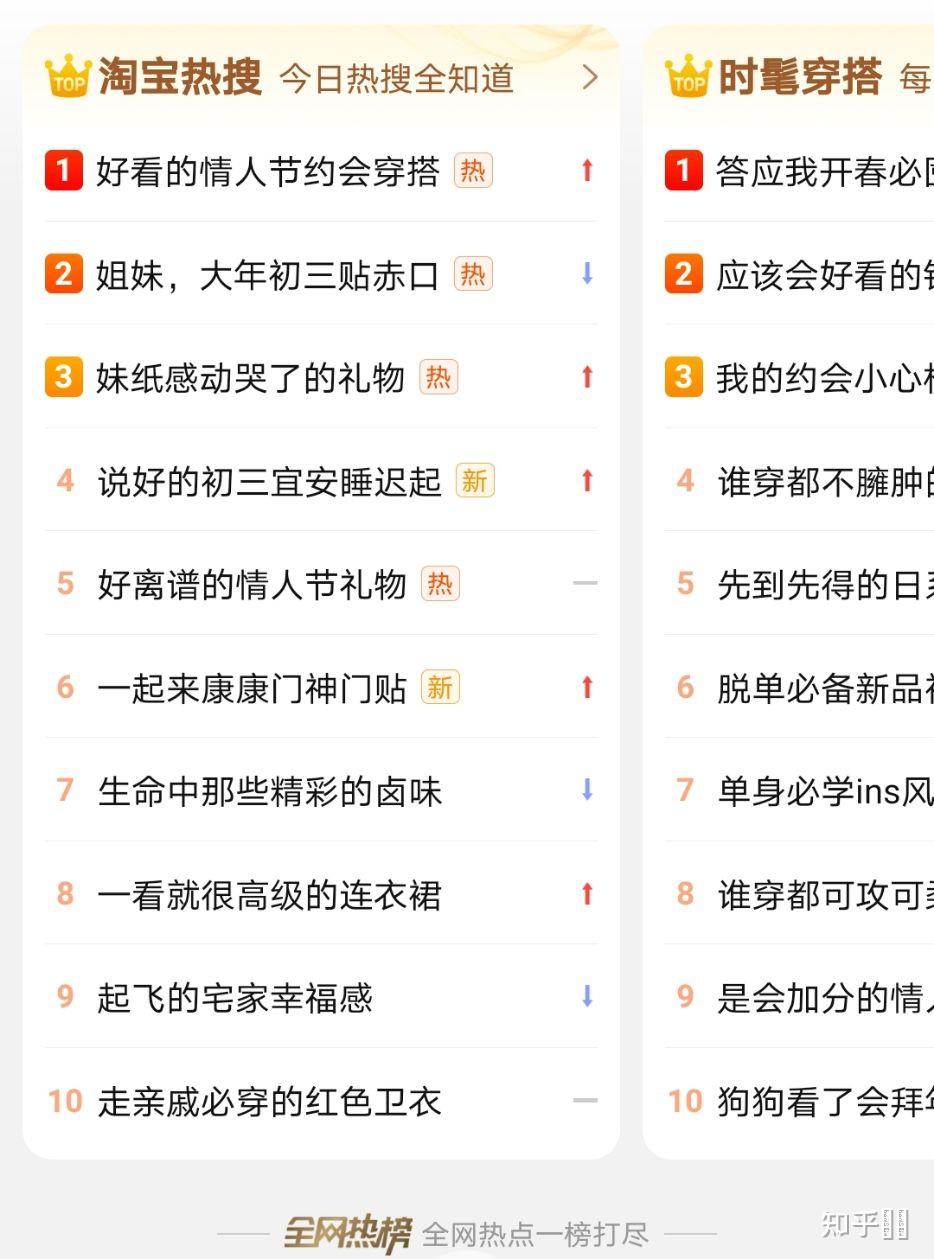The width and height of the screenshot is (934, 1259).
Task: Open the 淘宝热搜 list via its chevron
Action: coord(589,77)
